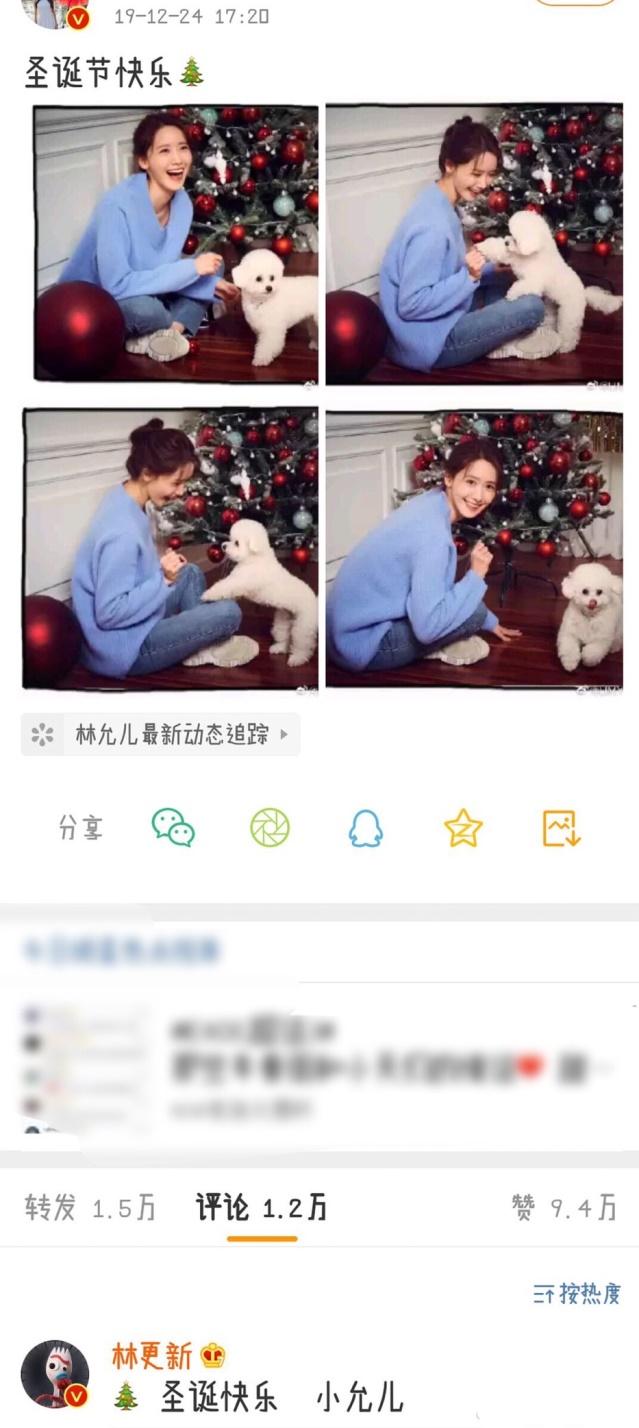This screenshot has height=1428, width=639.
Task: Open 林更新's profile avatar
Action: click(x=55, y=1374)
